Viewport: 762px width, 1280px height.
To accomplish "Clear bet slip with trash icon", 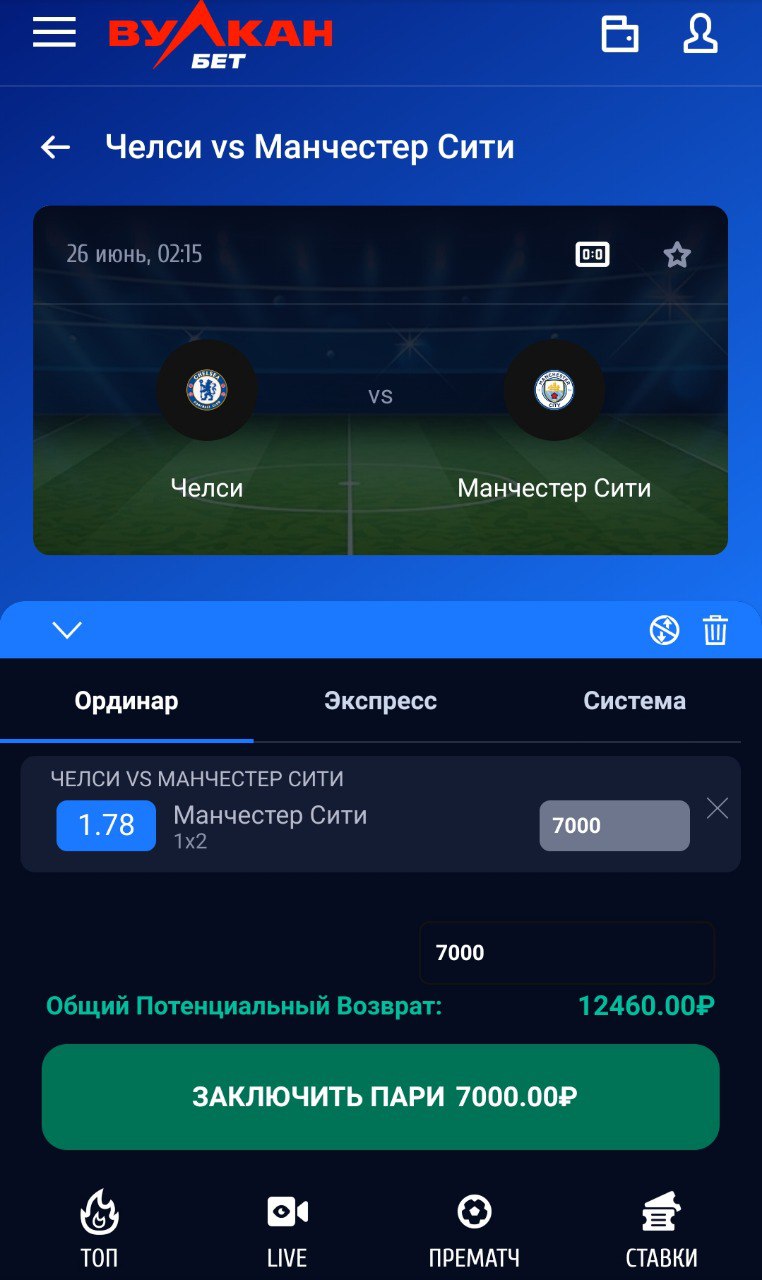I will [x=715, y=630].
